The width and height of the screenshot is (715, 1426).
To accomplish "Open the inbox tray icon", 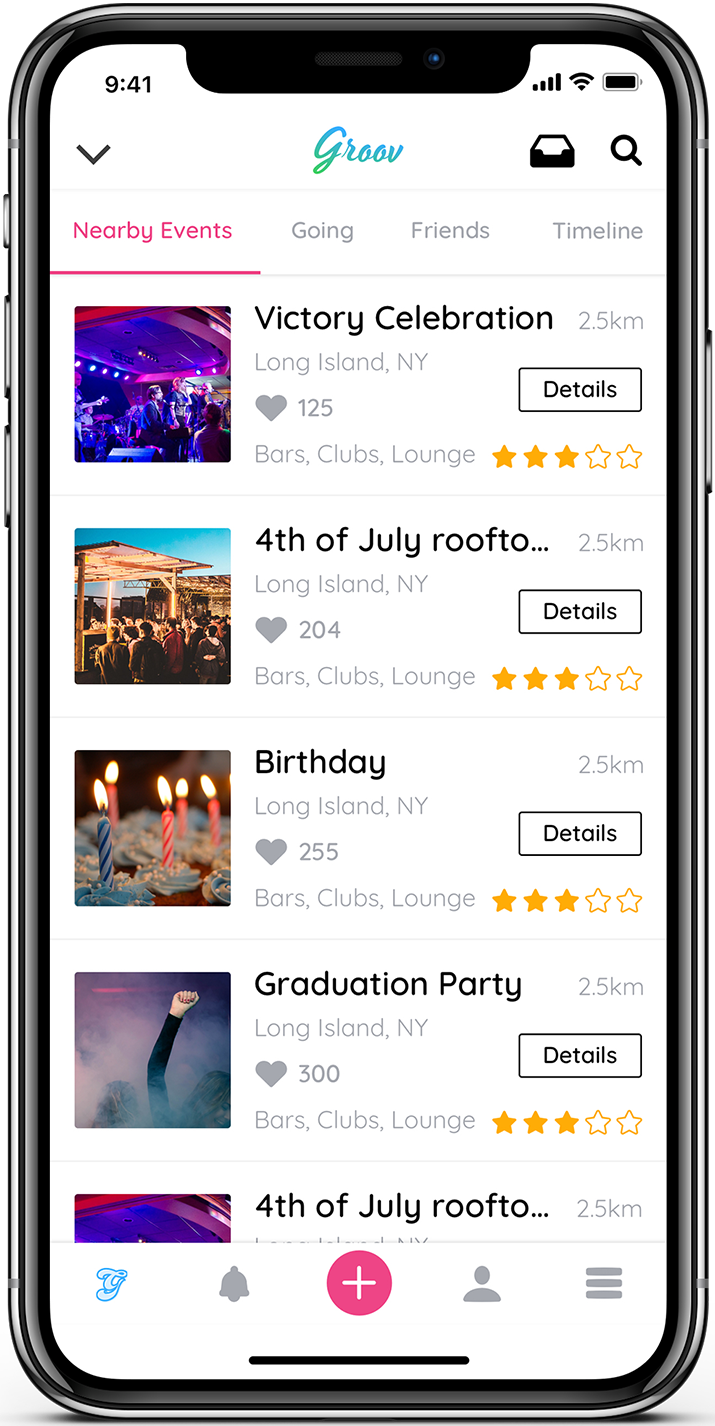I will click(552, 151).
